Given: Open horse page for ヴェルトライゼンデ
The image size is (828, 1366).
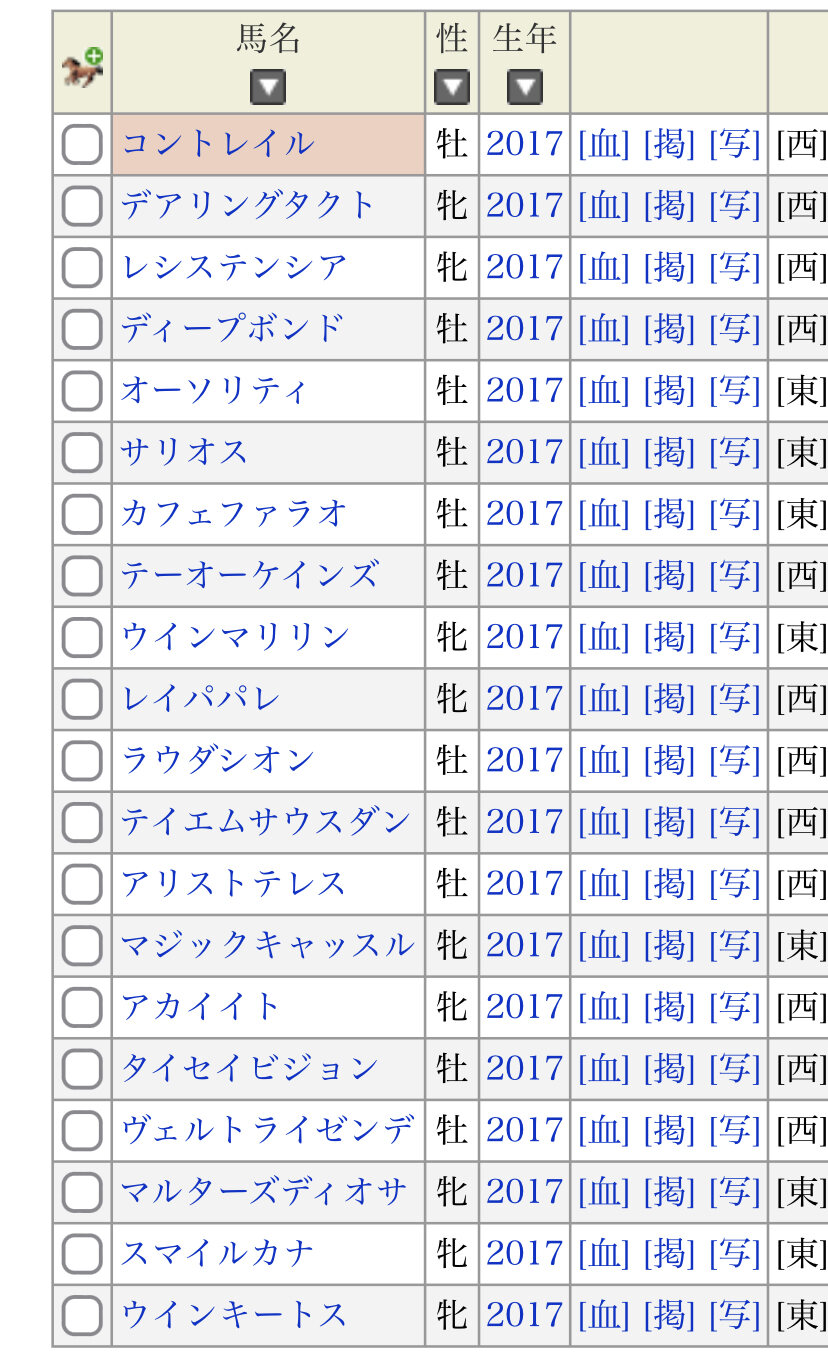Looking at the screenshot, I should click(x=267, y=1131).
